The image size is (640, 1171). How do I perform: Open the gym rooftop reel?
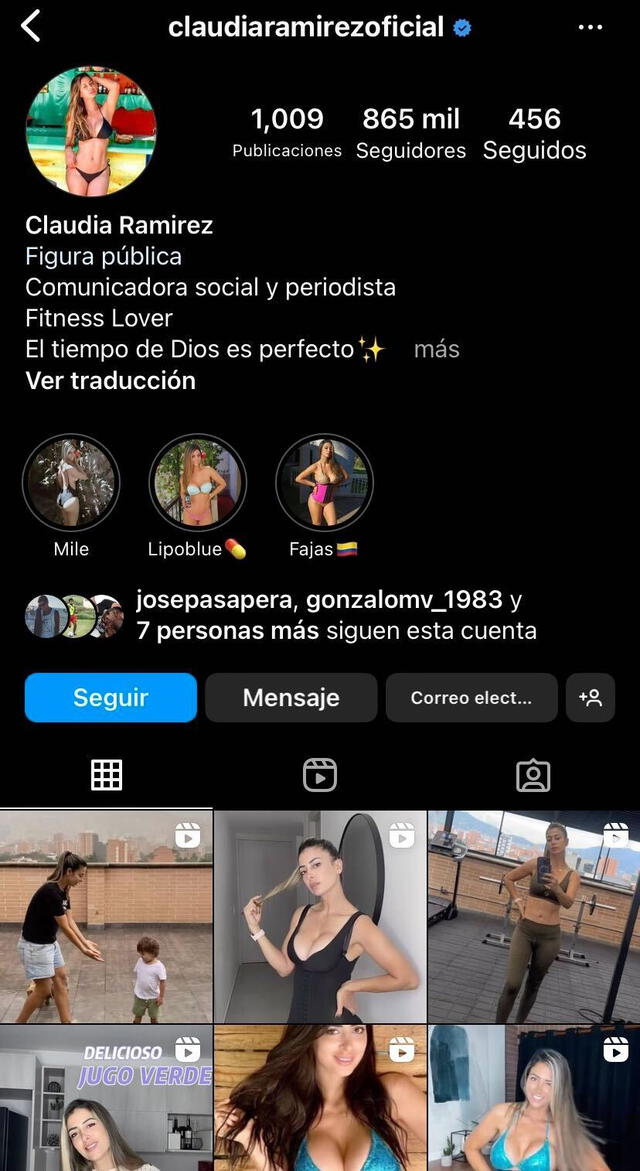click(x=533, y=915)
